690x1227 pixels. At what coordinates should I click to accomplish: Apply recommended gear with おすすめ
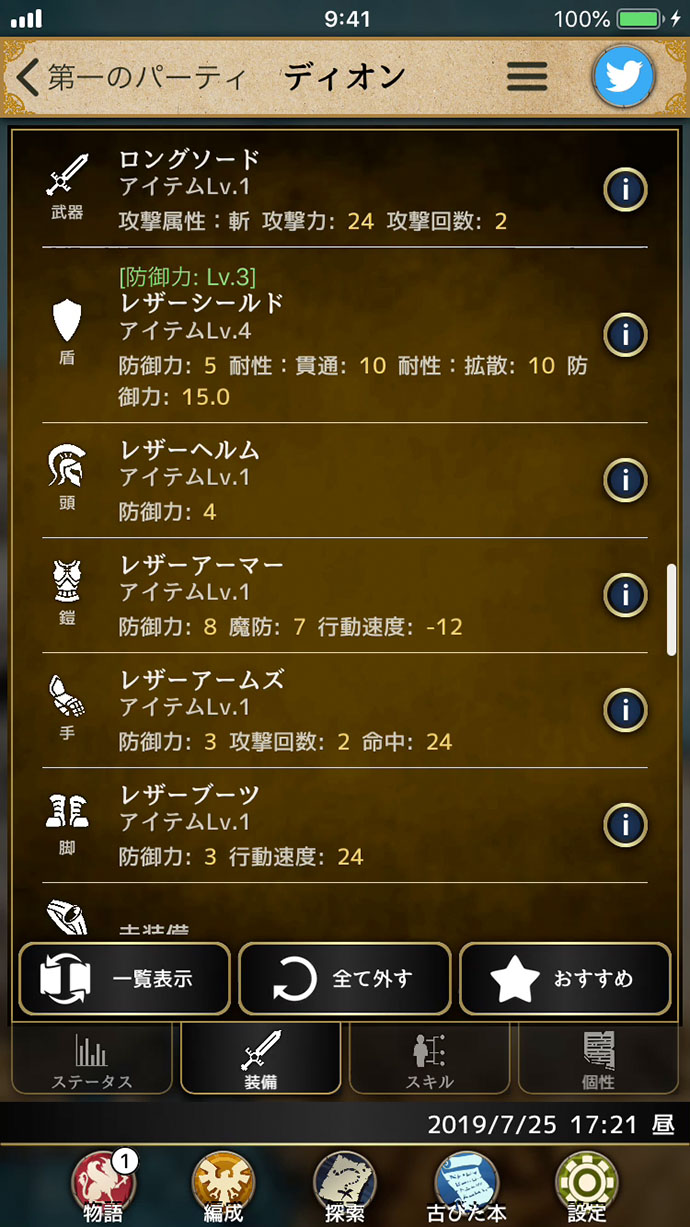pyautogui.click(x=565, y=979)
